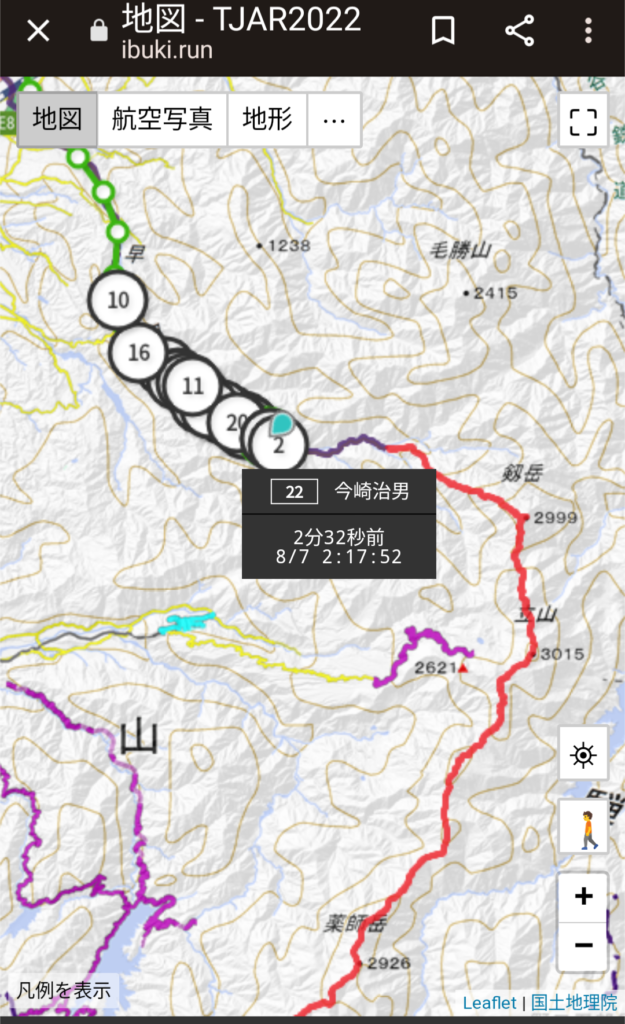Open the 国土地理院 attribution link
The image size is (625, 1024).
(x=574, y=1003)
